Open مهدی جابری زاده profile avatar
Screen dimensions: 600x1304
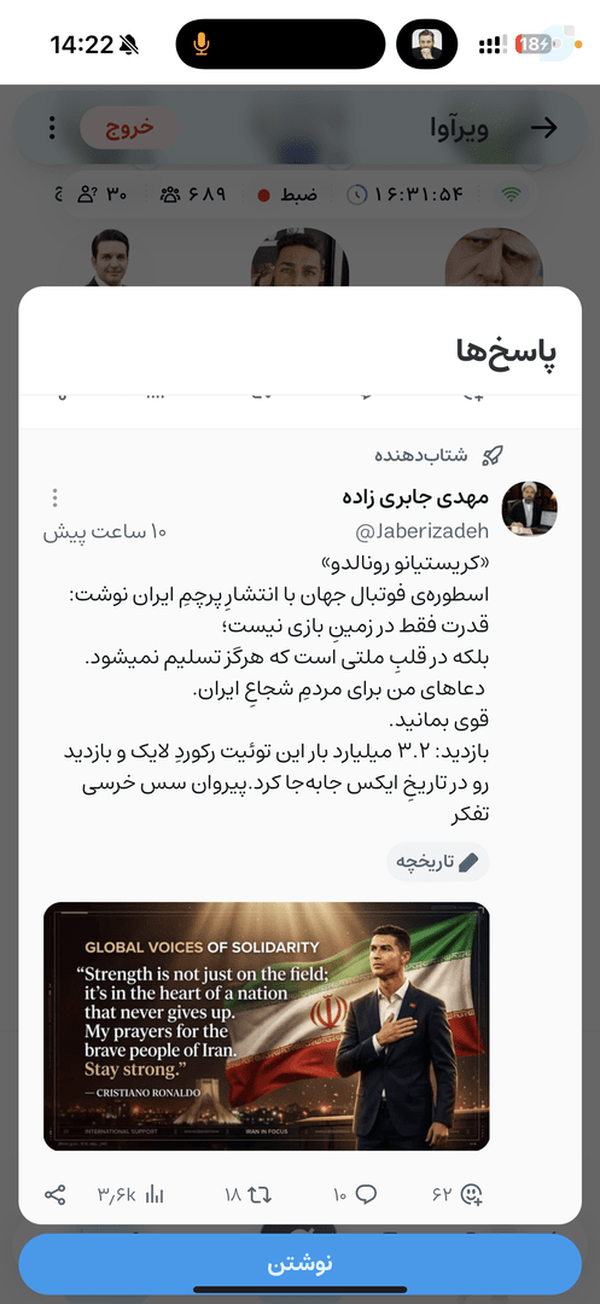(x=529, y=508)
